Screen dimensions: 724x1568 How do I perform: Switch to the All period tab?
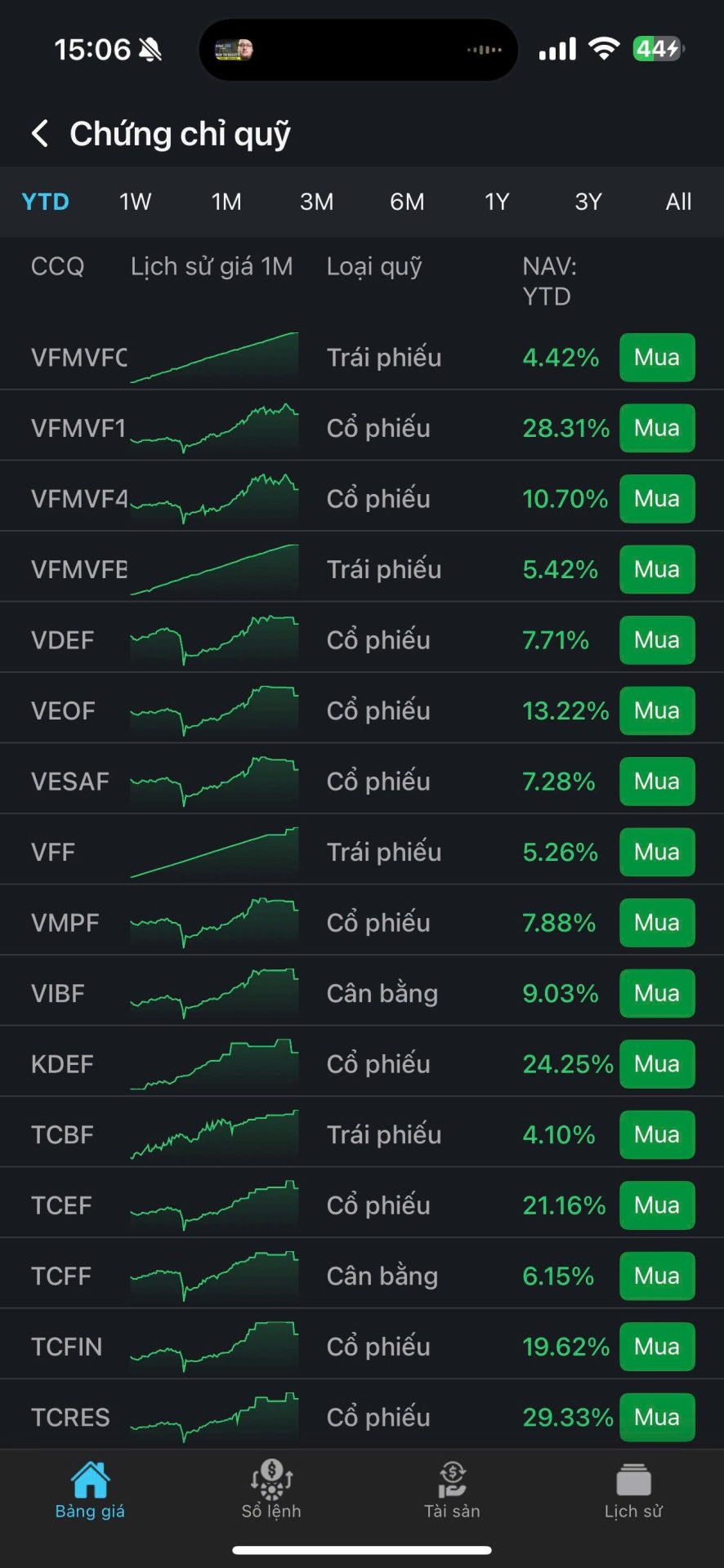[678, 202]
